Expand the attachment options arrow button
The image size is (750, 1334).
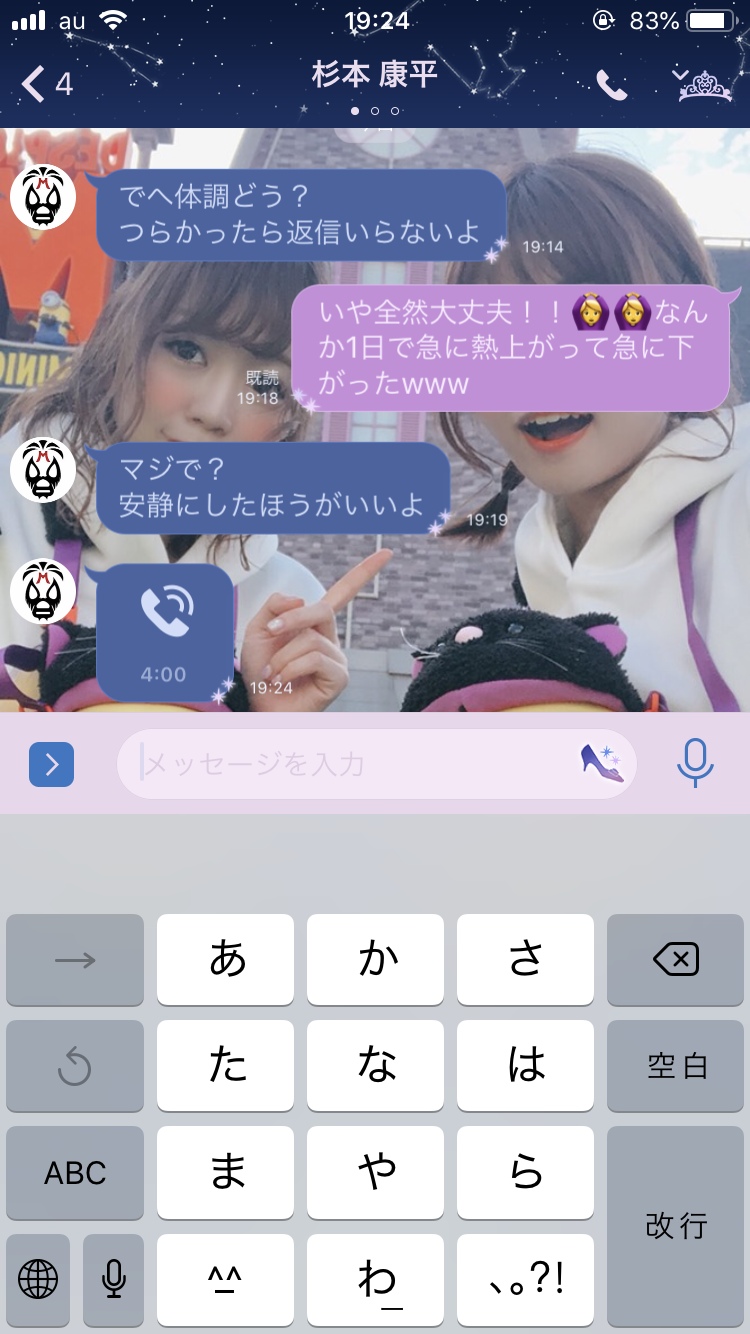(51, 765)
